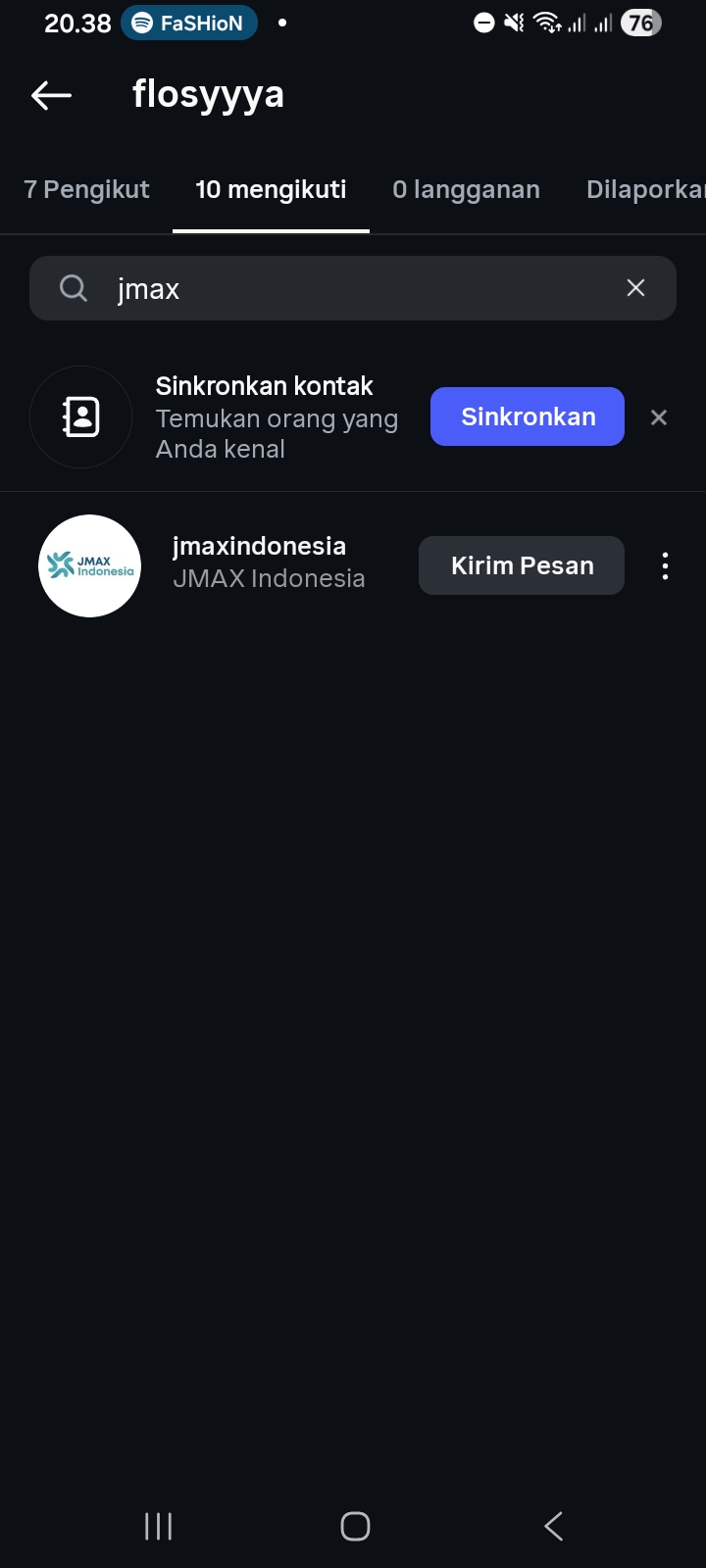The image size is (706, 1568).
Task: Select the 10 mengikuti tab
Action: pos(271,189)
